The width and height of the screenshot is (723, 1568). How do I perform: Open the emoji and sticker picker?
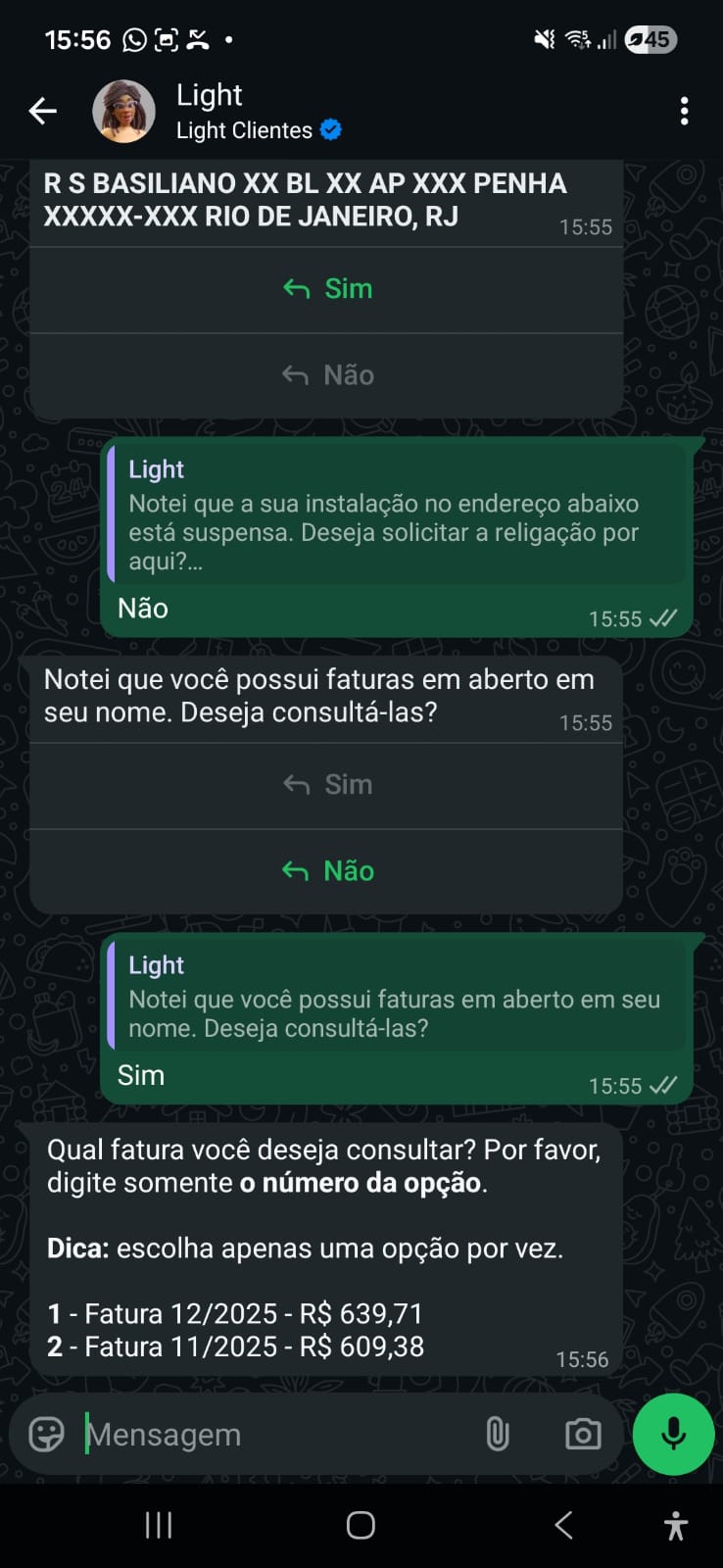tap(46, 1435)
